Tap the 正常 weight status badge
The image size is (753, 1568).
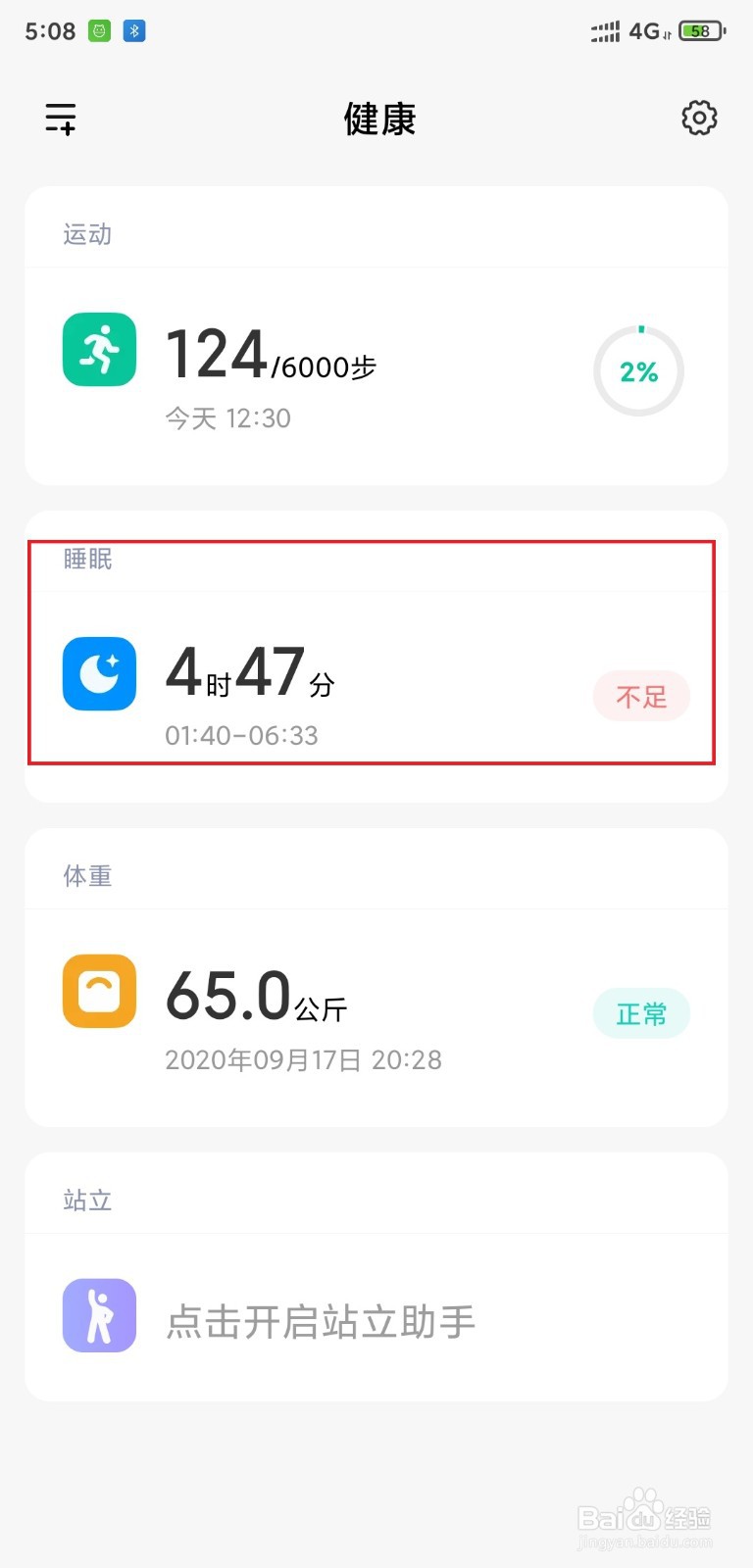[x=641, y=1013]
